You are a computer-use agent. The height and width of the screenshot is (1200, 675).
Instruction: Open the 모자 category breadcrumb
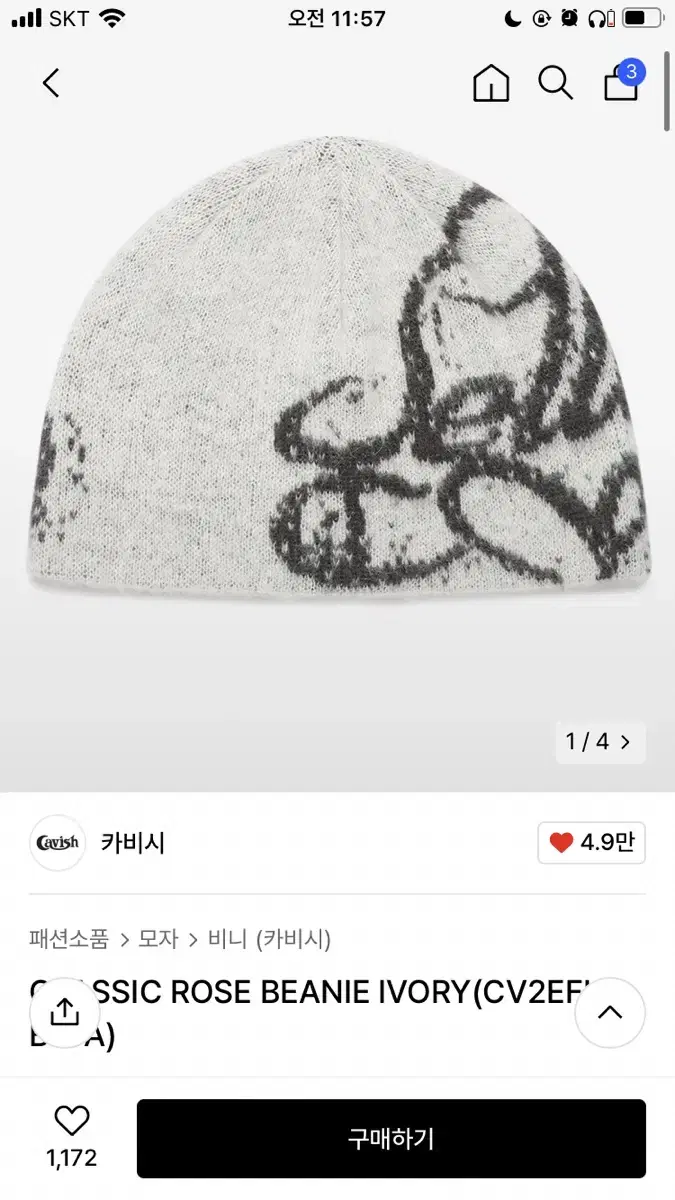click(159, 939)
